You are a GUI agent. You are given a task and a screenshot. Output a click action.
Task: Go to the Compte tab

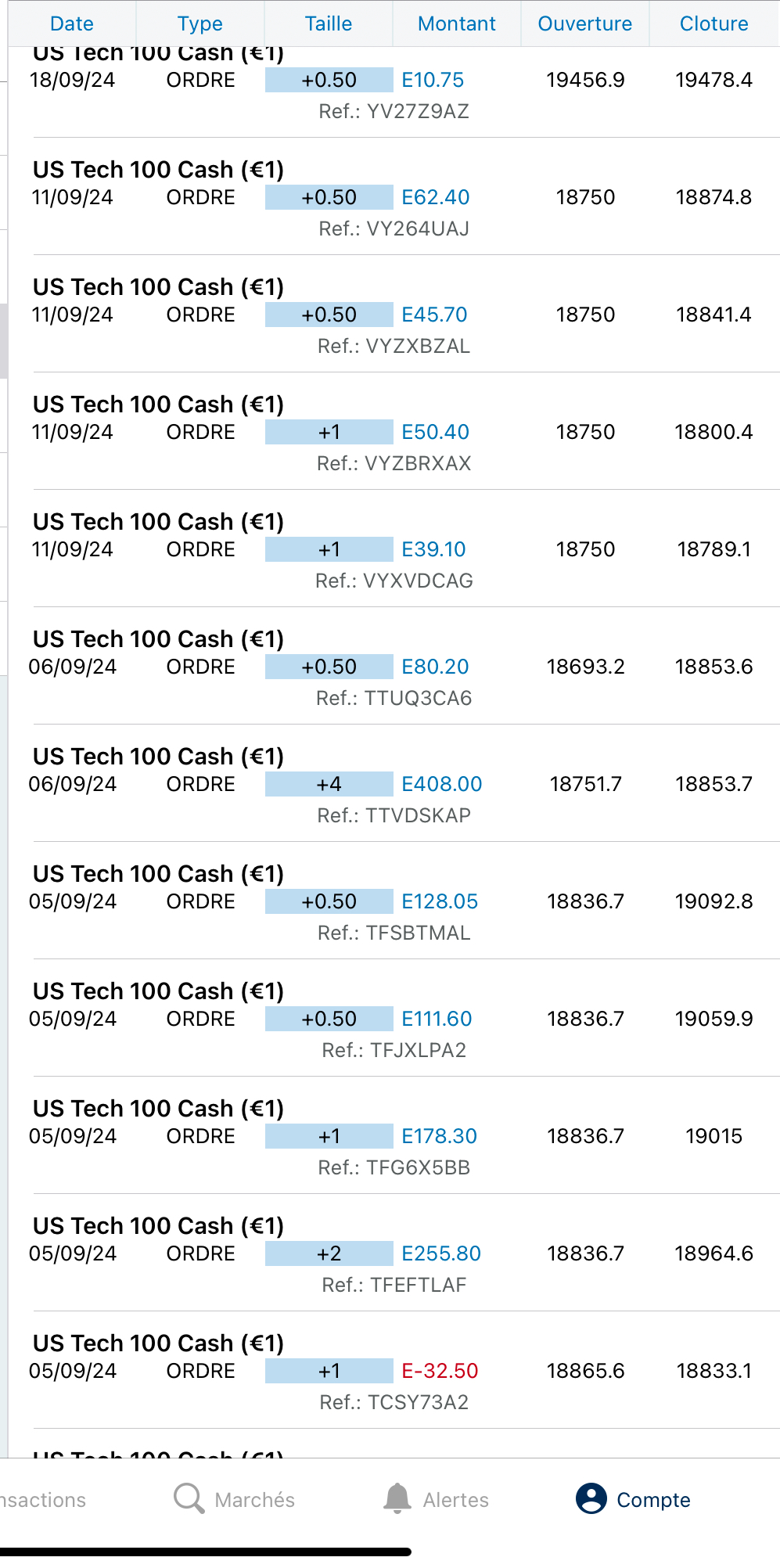634,1499
